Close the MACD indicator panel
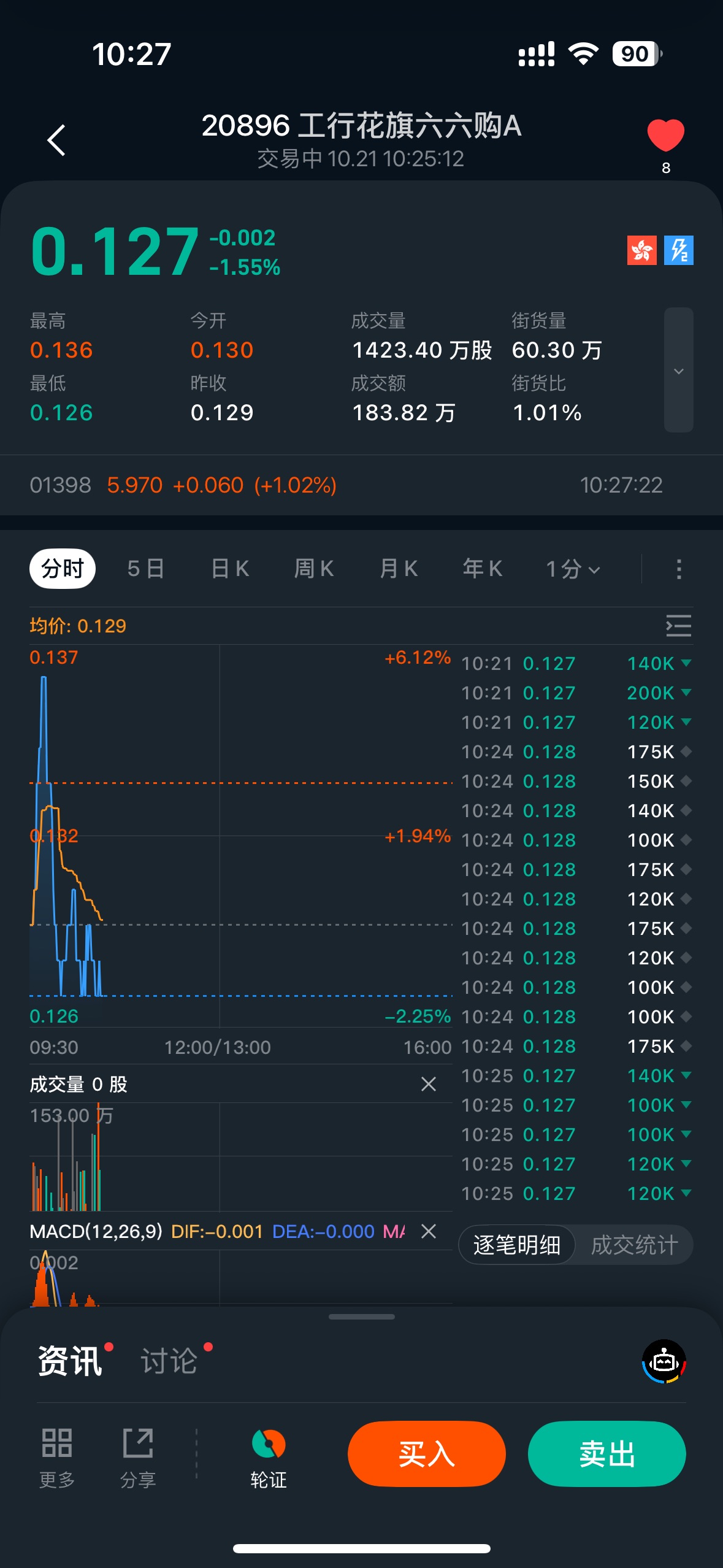 pyautogui.click(x=429, y=1231)
